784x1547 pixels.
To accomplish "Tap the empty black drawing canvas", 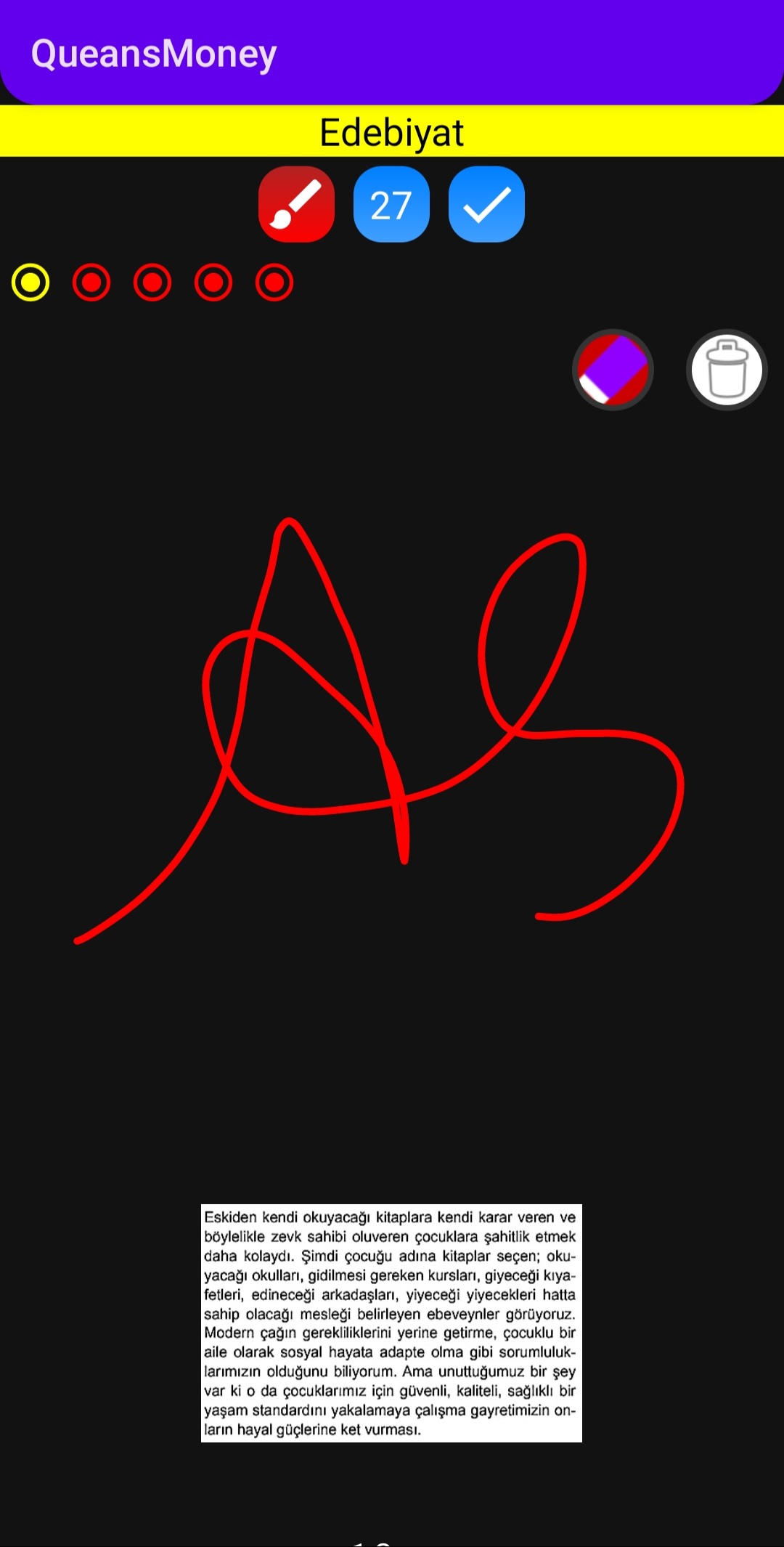I will click(392, 1053).
